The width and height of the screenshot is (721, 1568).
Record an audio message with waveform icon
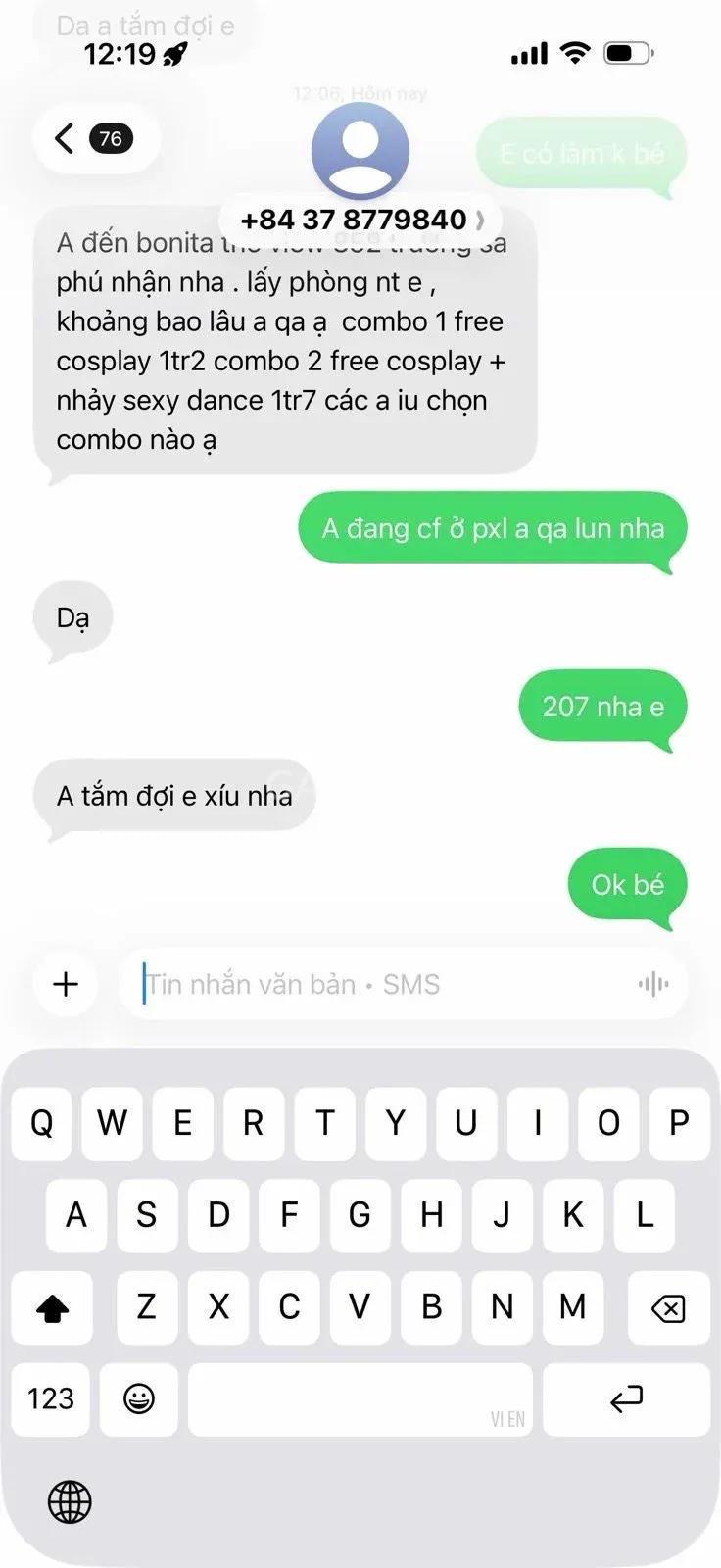pos(653,984)
